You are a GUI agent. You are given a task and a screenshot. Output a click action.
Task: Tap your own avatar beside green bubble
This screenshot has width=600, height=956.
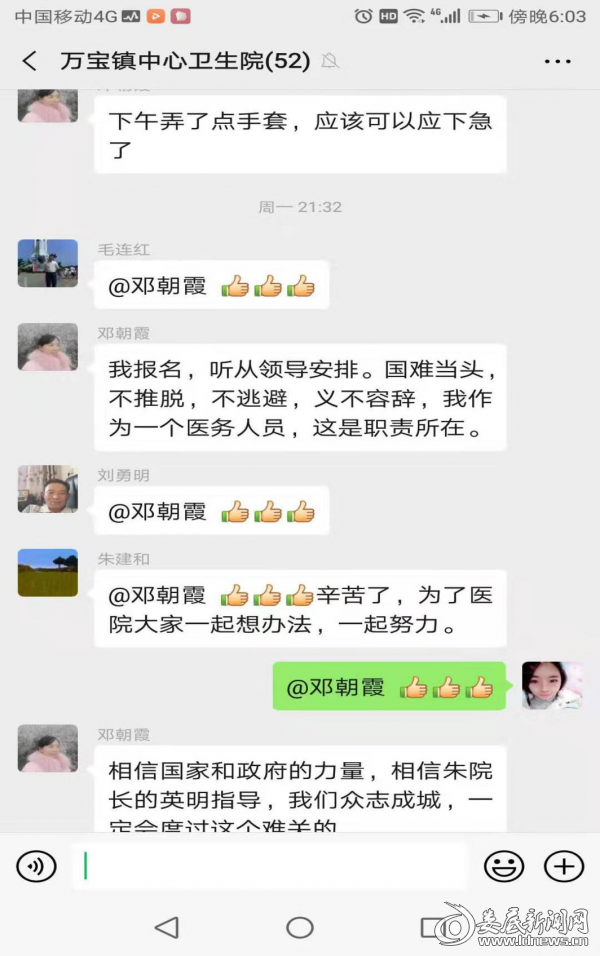pos(552,685)
